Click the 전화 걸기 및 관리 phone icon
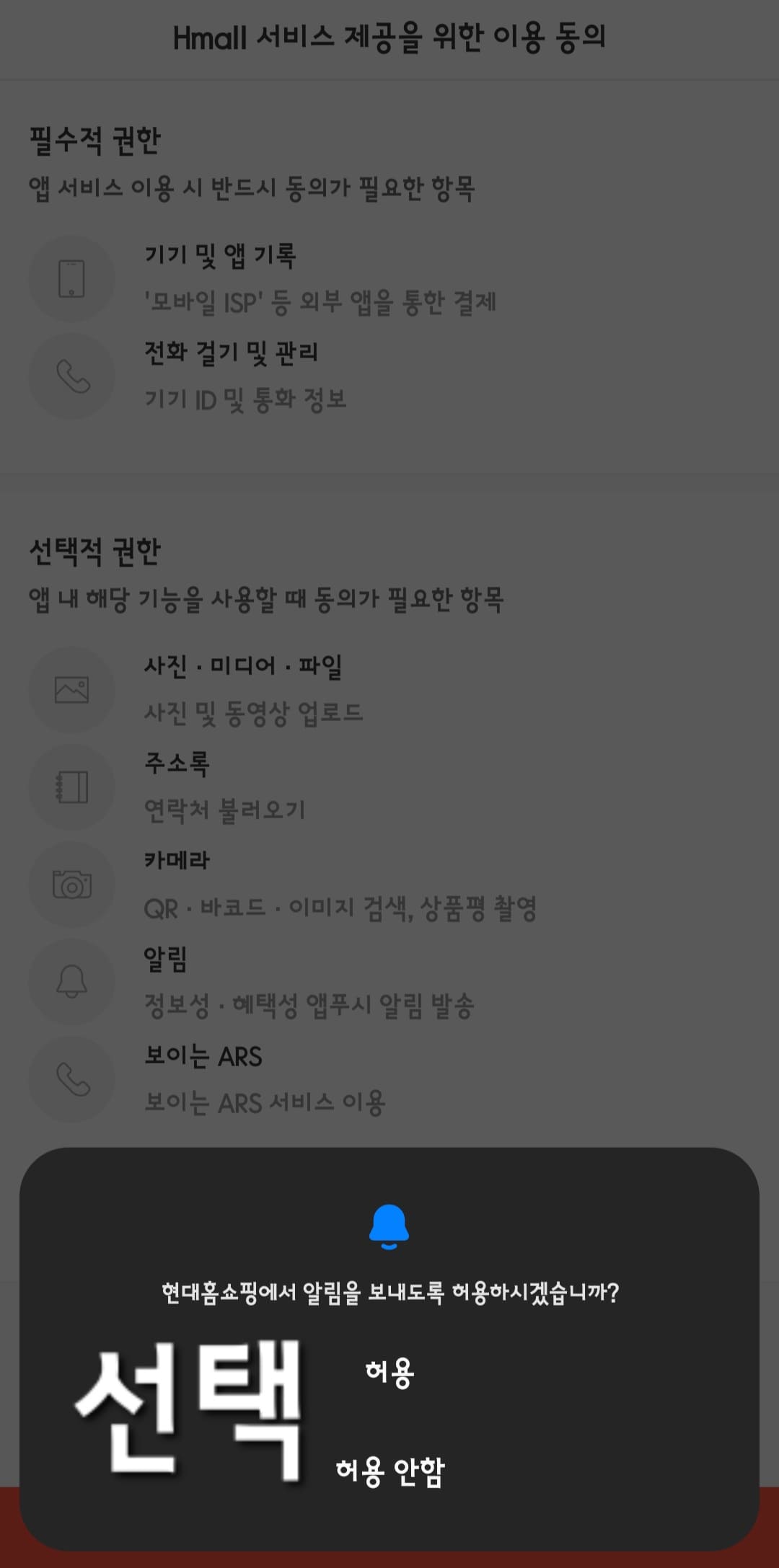 point(71,375)
